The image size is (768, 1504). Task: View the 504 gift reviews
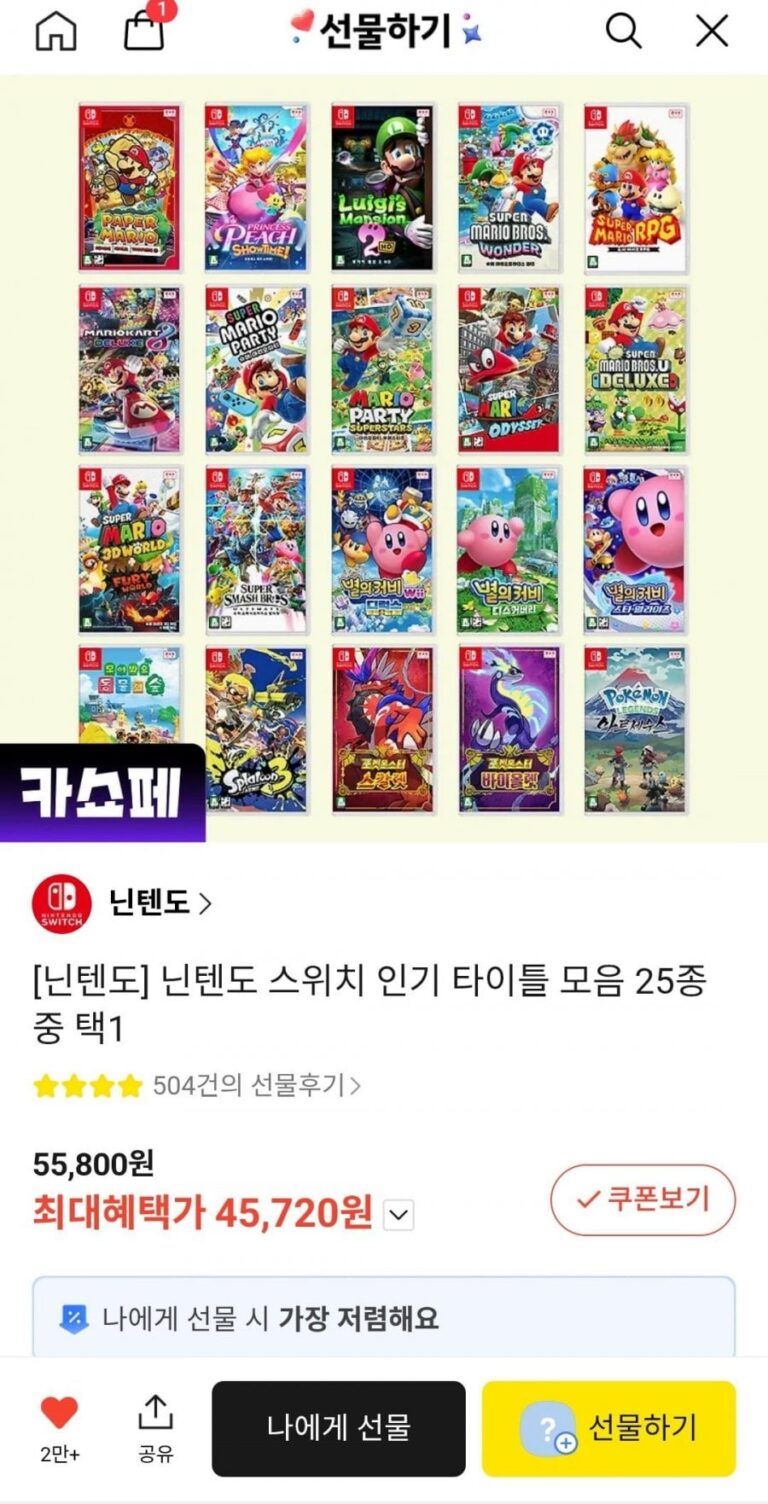[x=256, y=1085]
